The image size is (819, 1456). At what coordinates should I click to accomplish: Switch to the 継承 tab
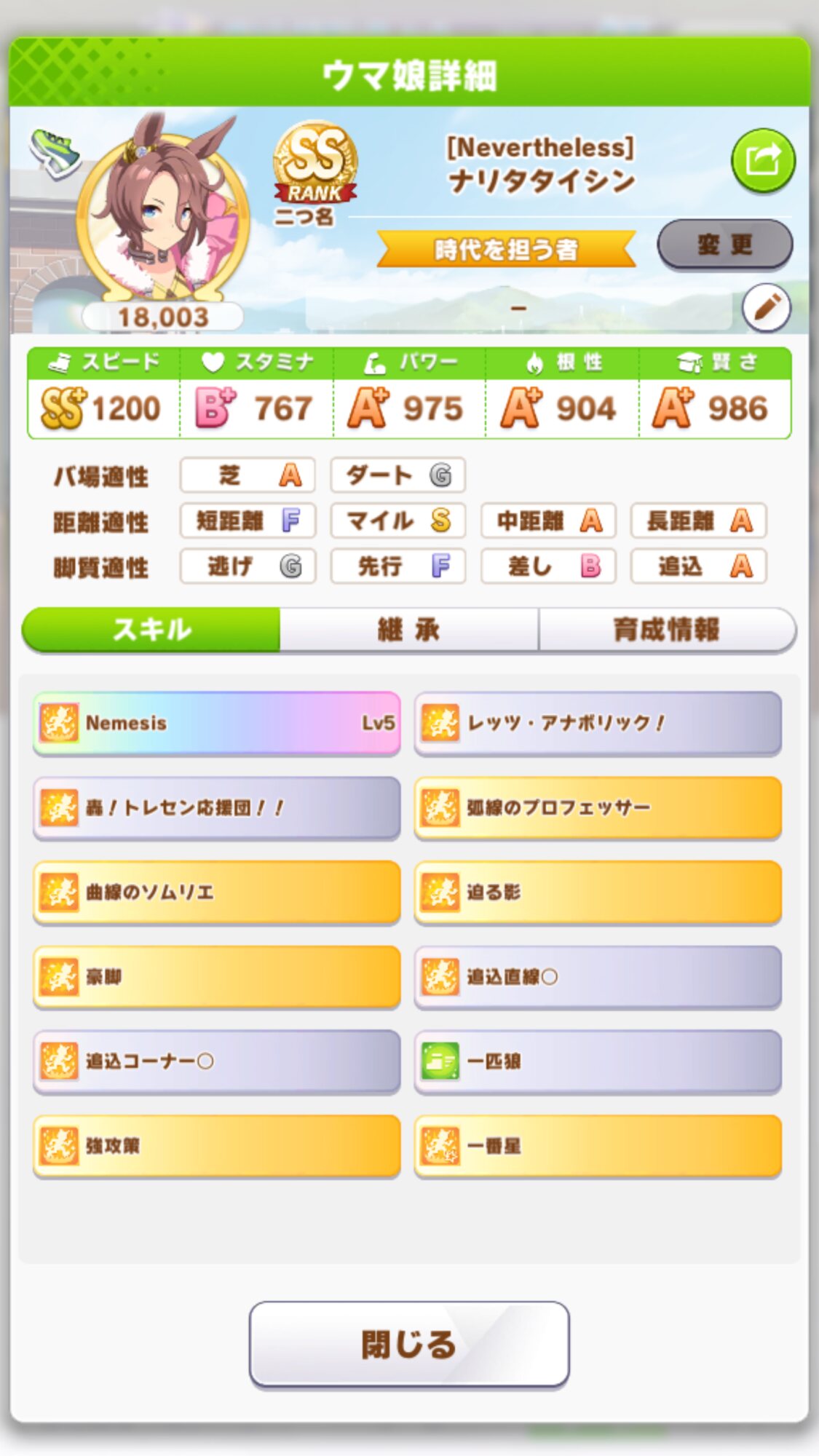(x=408, y=630)
